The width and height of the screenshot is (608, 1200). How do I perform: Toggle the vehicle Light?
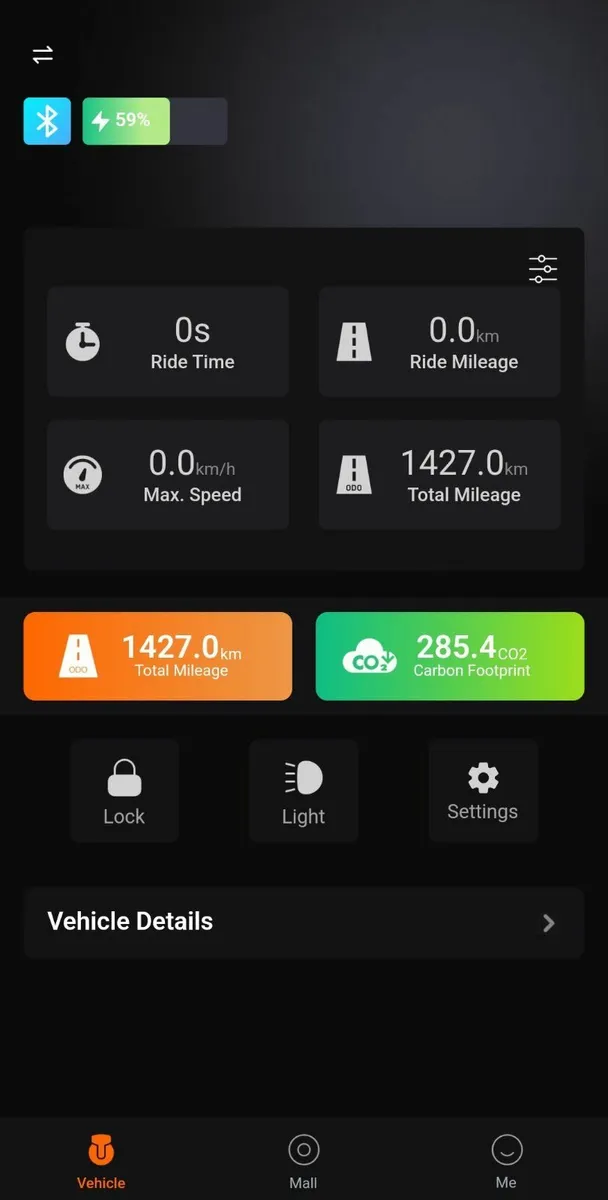(x=303, y=791)
